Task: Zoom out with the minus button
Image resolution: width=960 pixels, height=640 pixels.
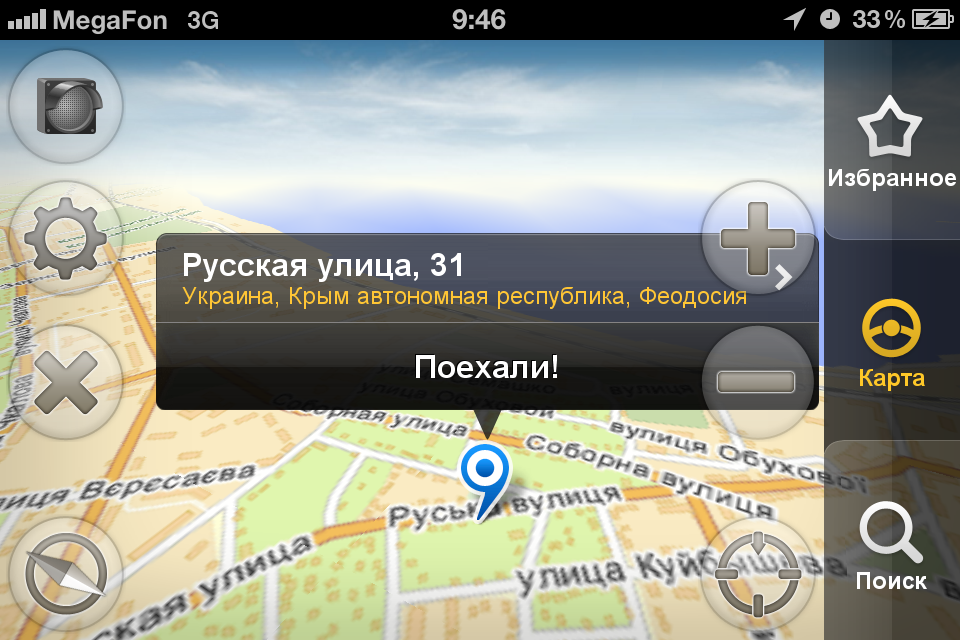Action: pos(757,381)
